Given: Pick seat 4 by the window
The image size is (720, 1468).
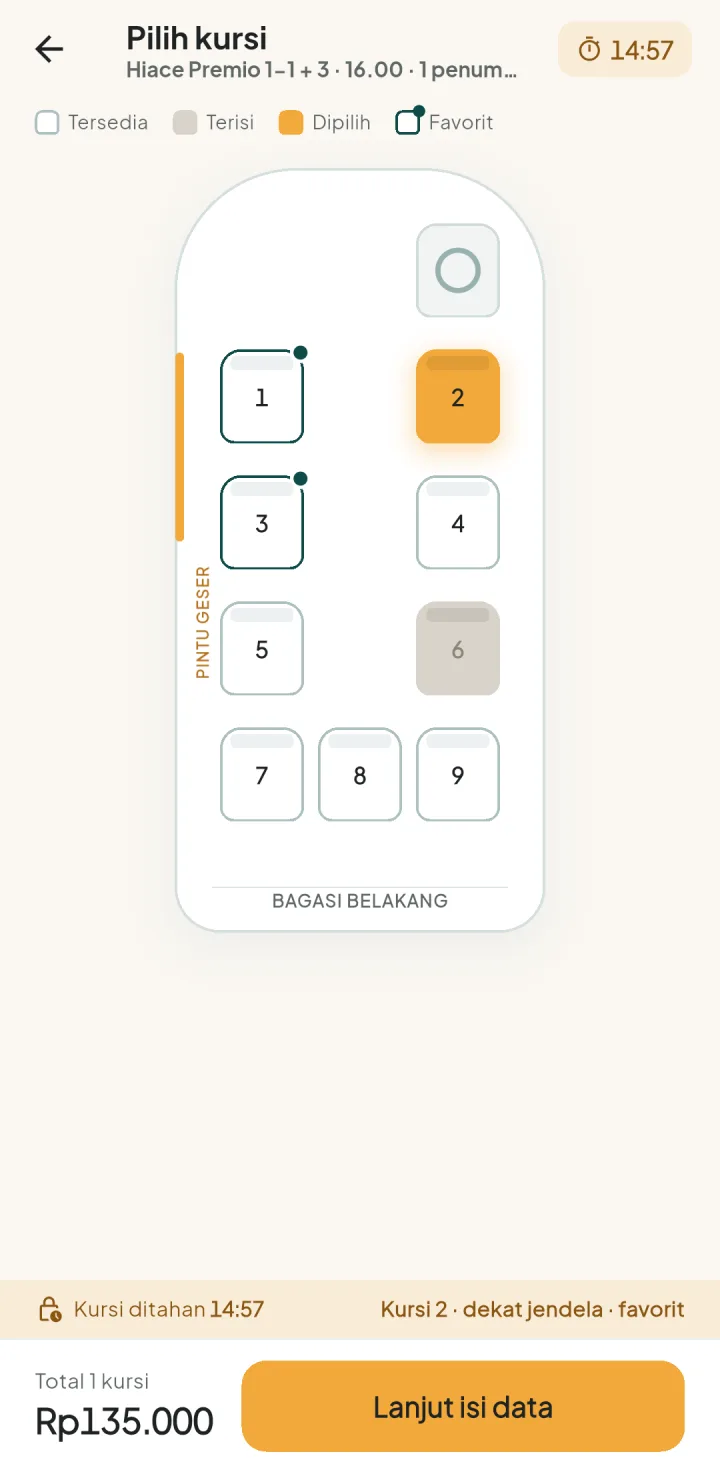Looking at the screenshot, I should point(458,522).
